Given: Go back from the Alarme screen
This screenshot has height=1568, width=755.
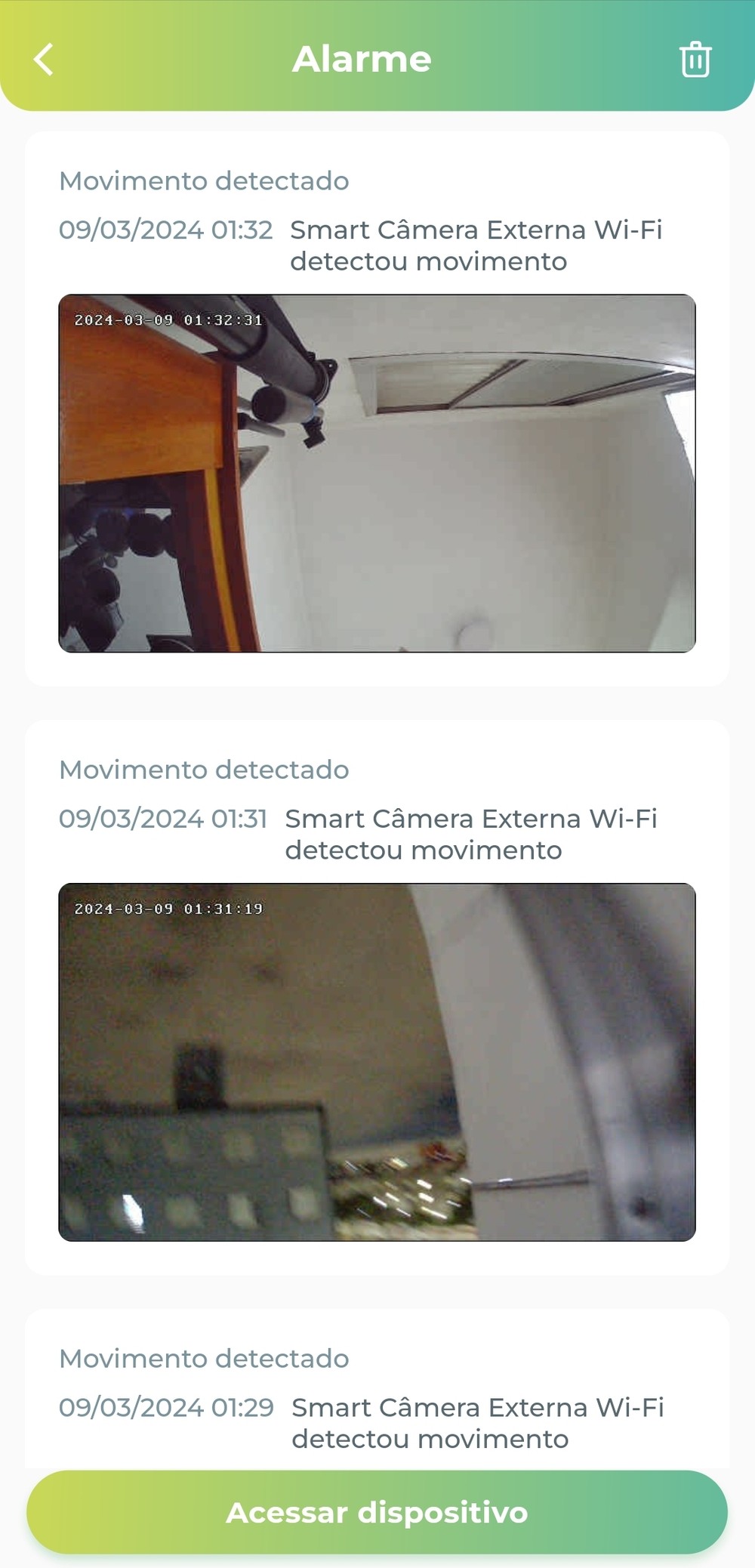Looking at the screenshot, I should click(x=44, y=60).
